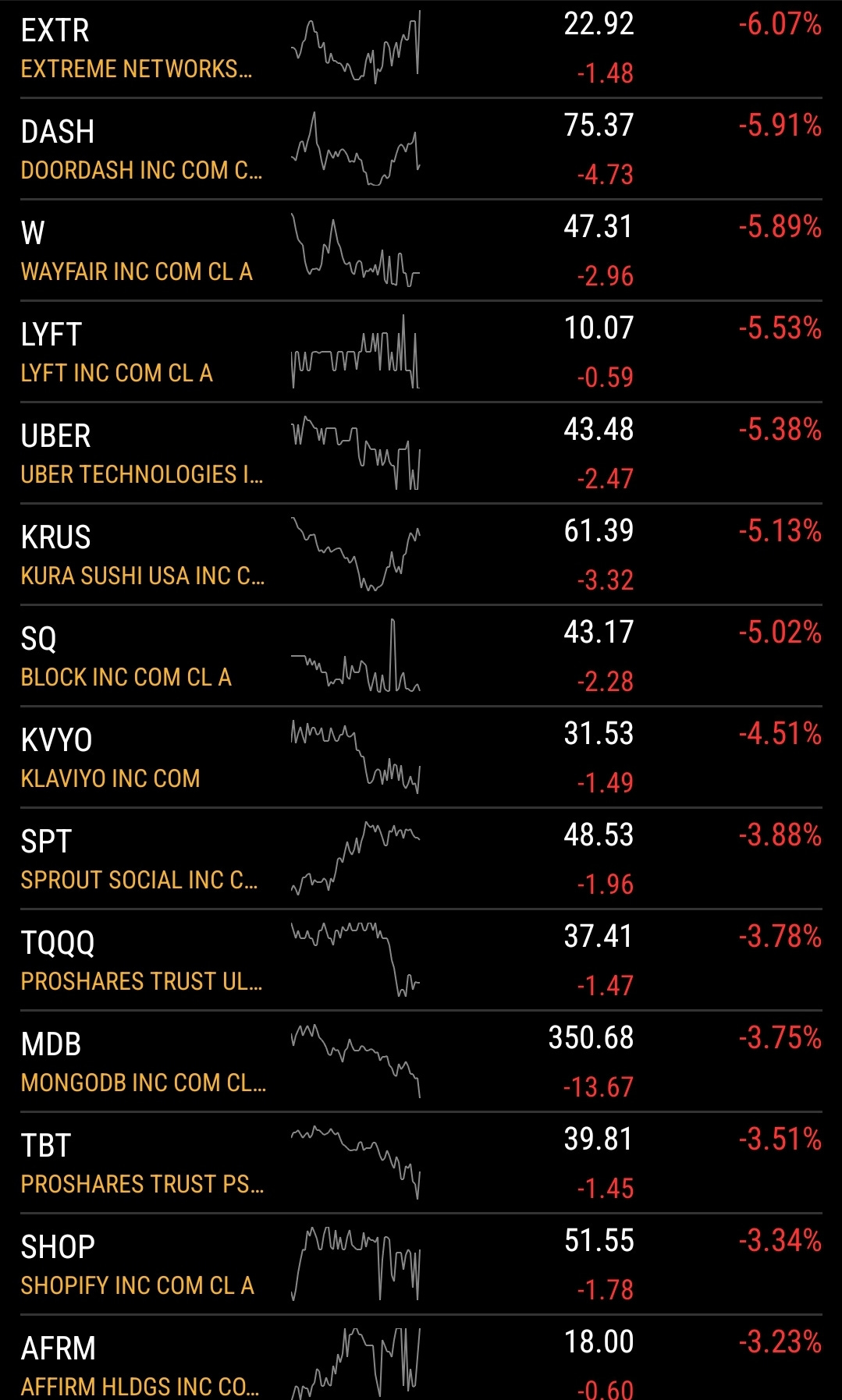Select the W Wayfair row

pos(421,250)
